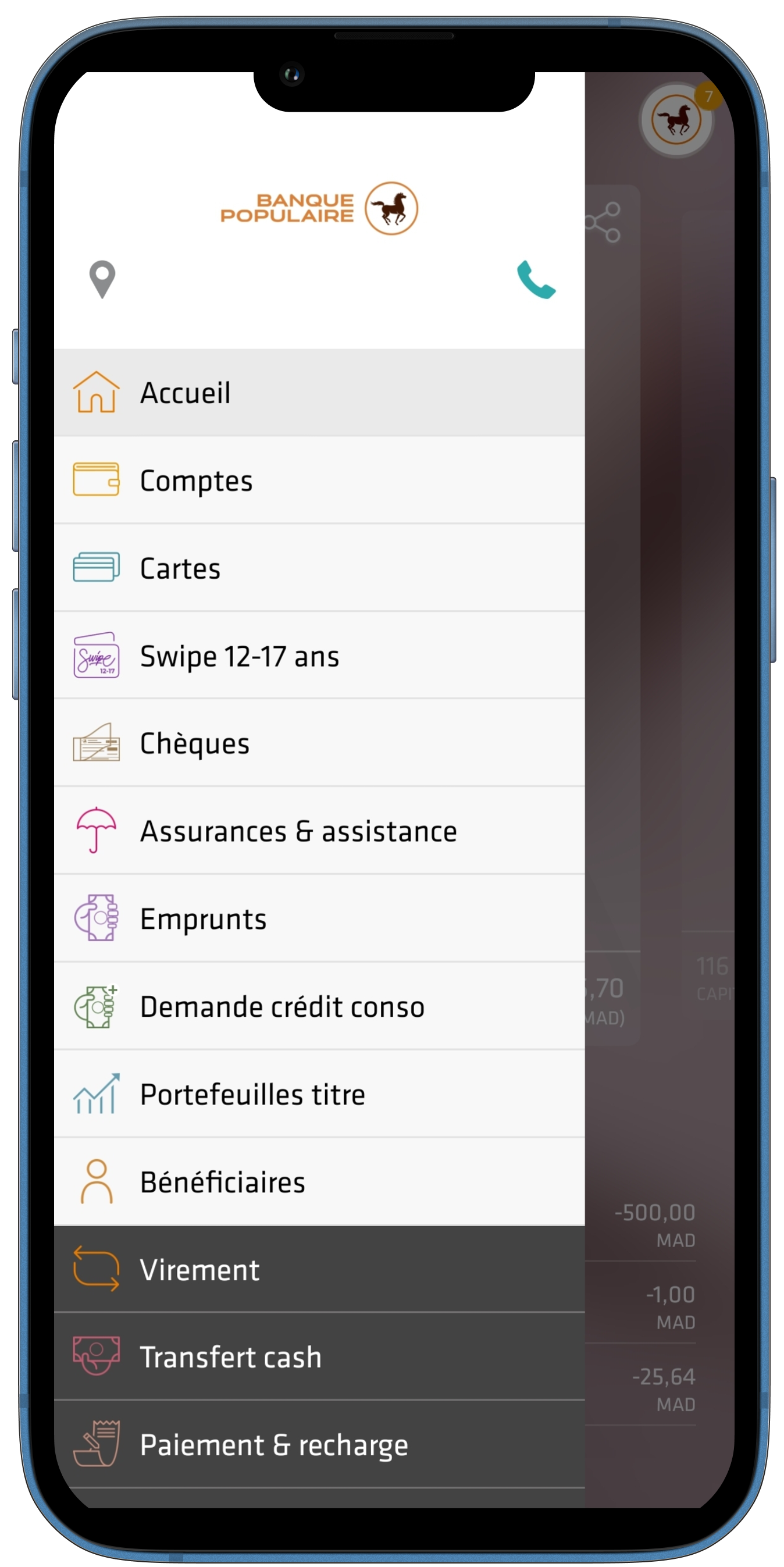Open the Cartes section

pyautogui.click(x=319, y=568)
